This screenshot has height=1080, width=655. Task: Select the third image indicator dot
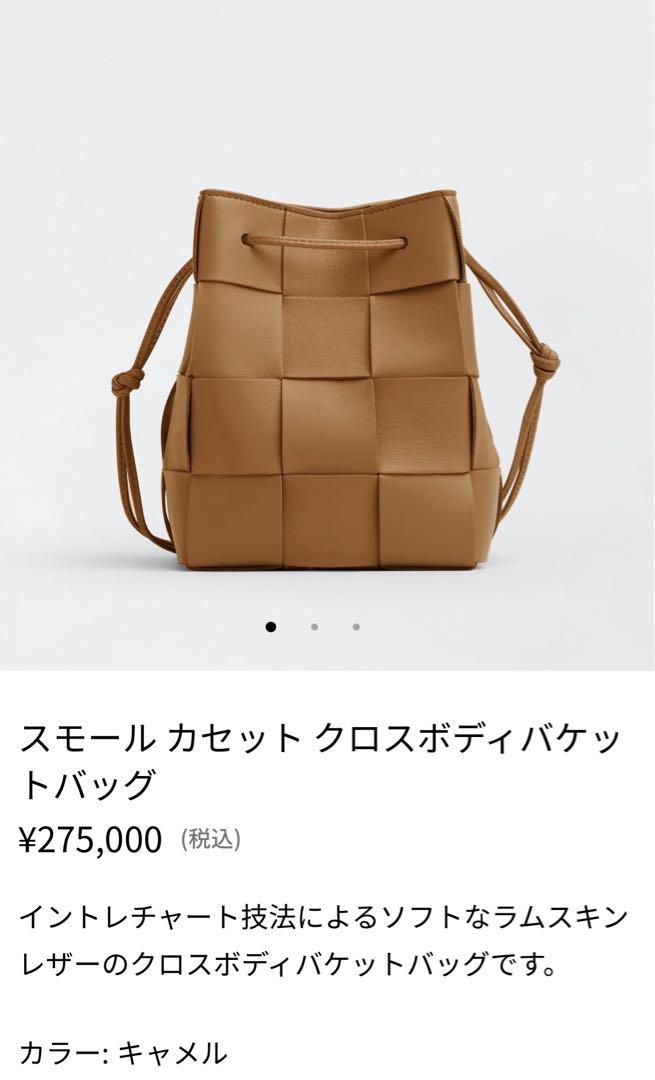(x=356, y=627)
